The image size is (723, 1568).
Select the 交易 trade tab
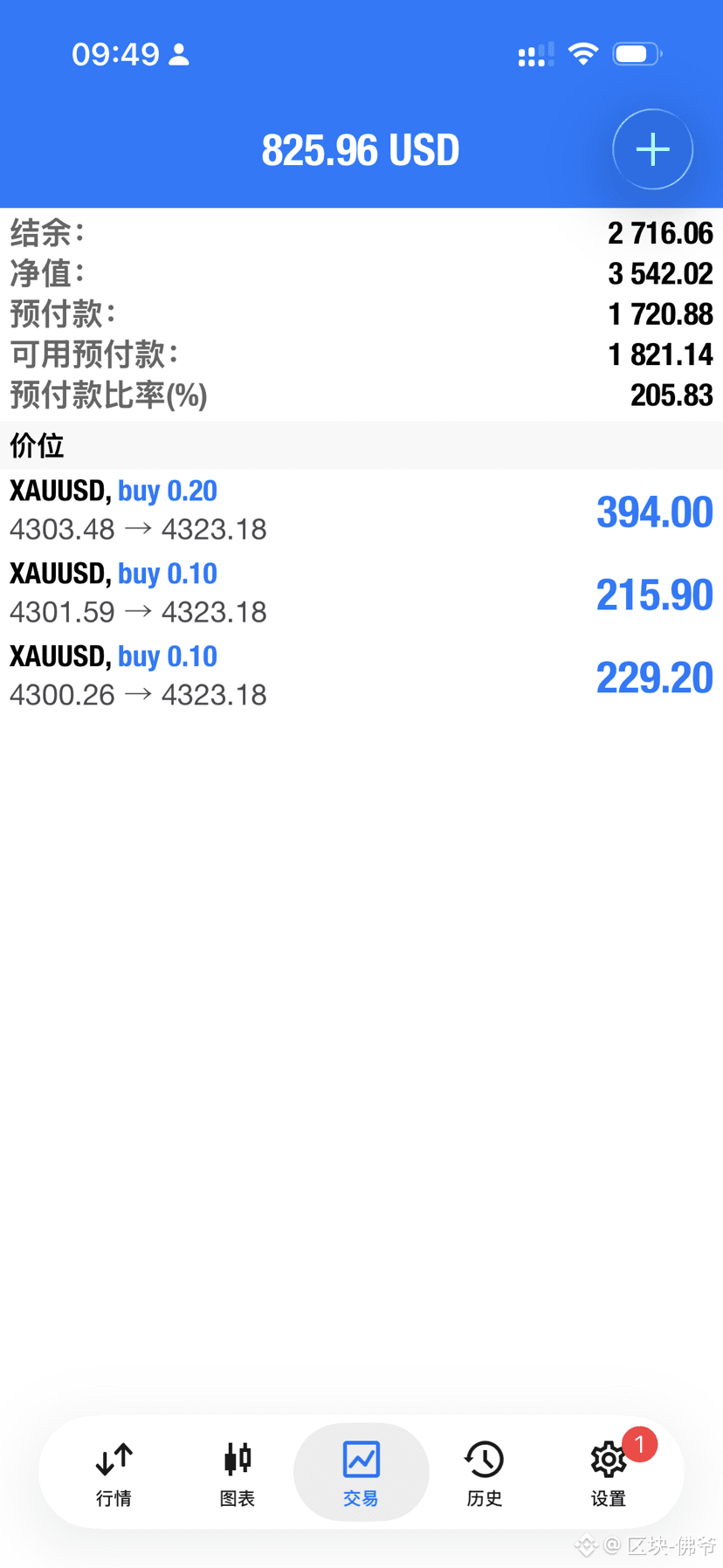click(x=361, y=1473)
